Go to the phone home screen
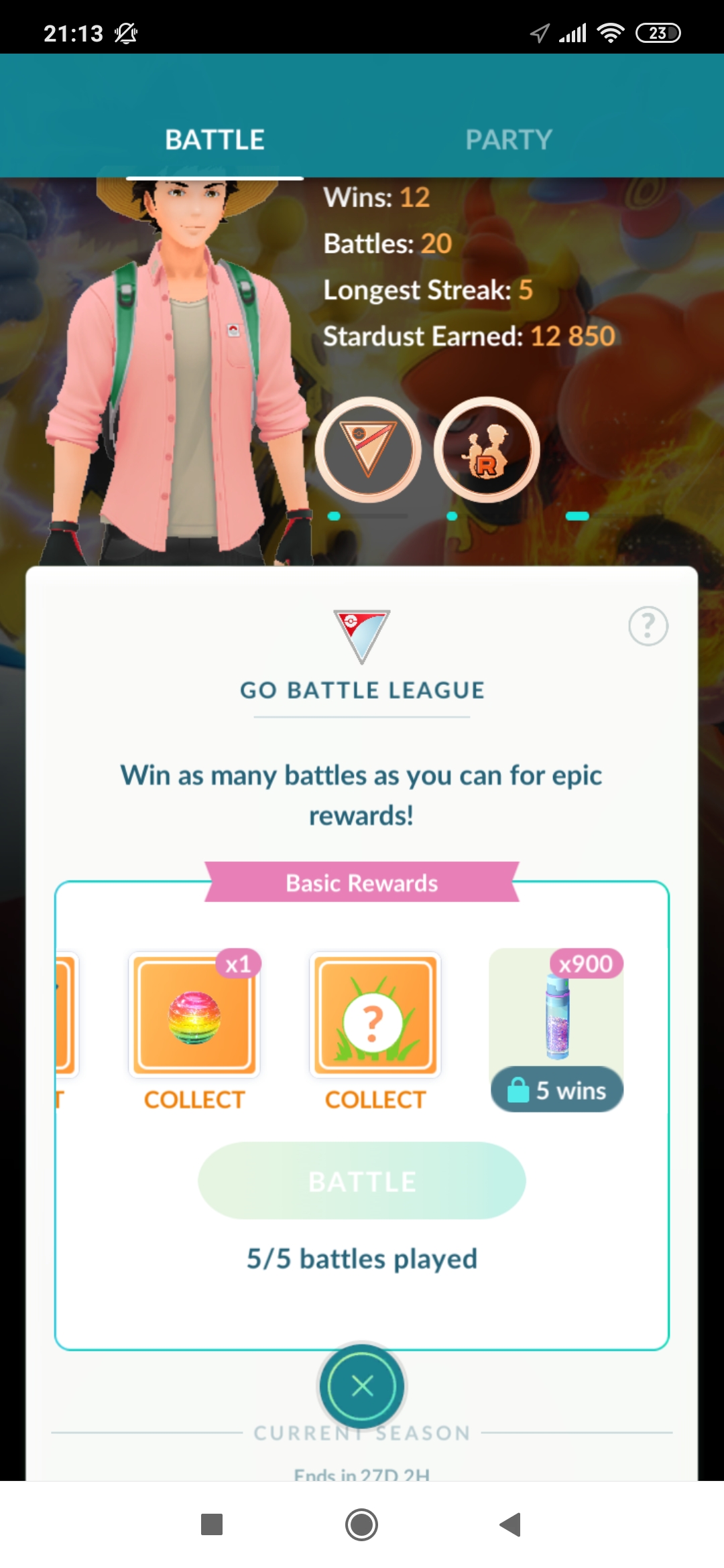The image size is (724, 1568). [361, 1524]
